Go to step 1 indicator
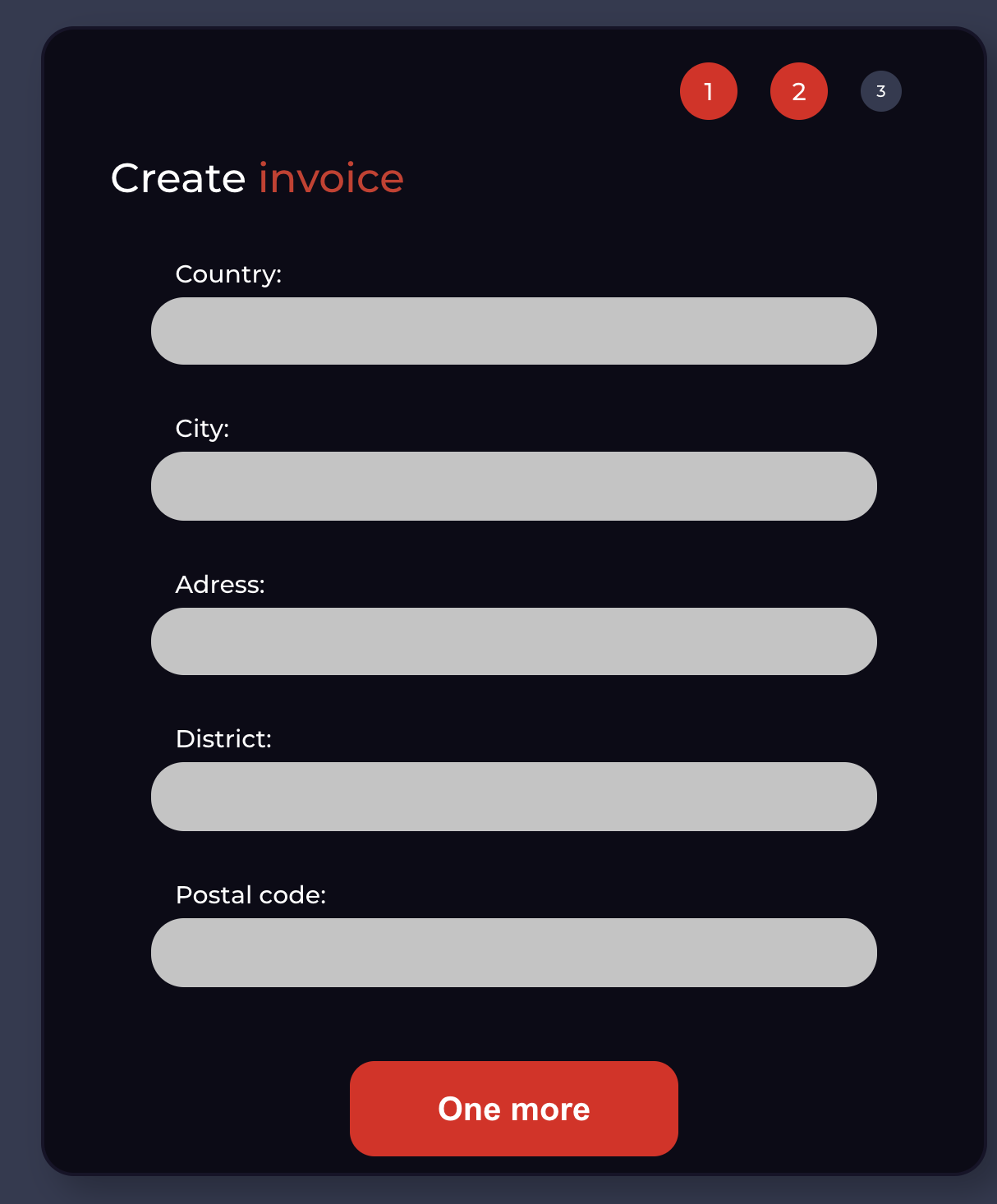 709,91
